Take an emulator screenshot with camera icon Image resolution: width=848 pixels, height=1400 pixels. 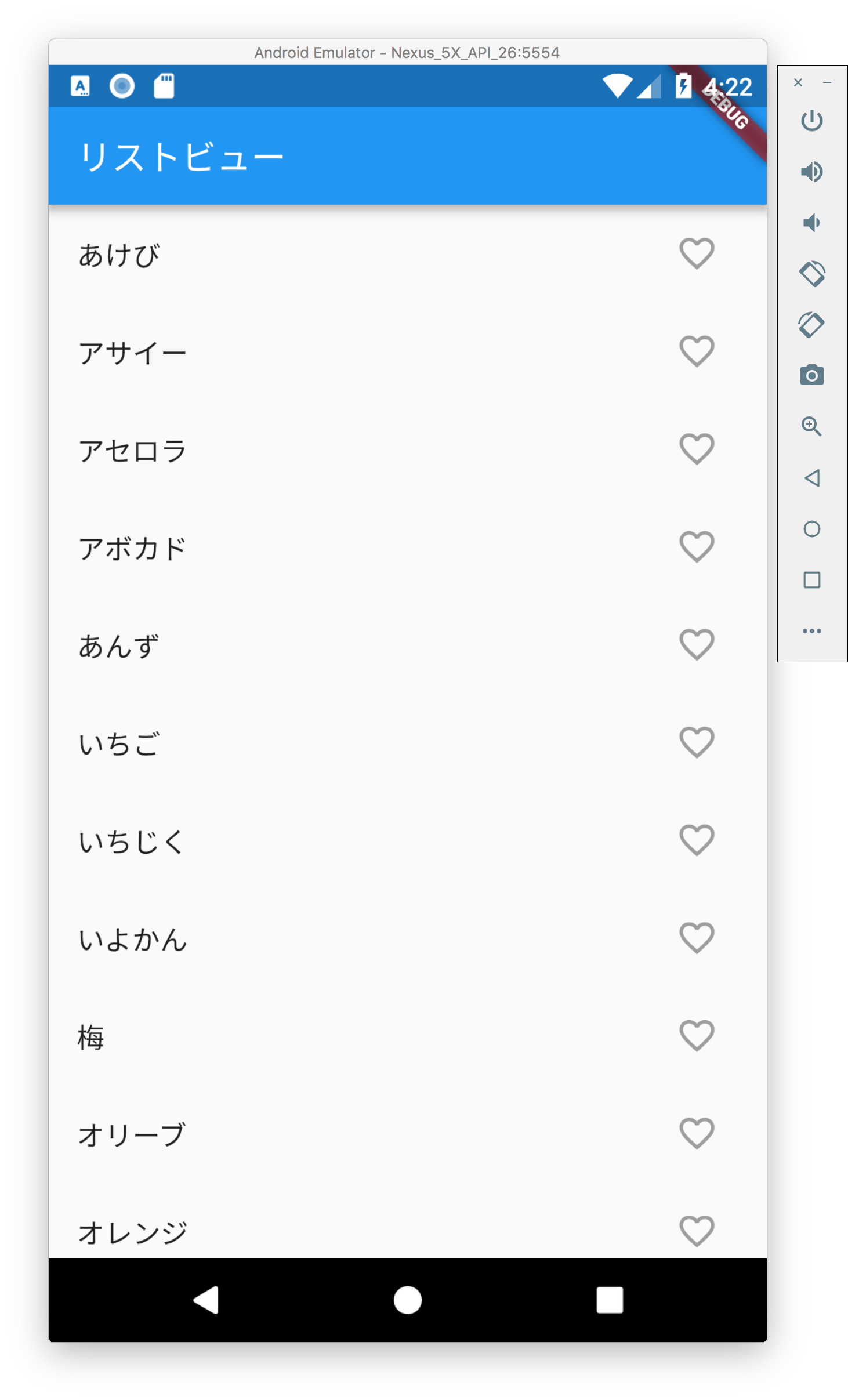tap(811, 376)
